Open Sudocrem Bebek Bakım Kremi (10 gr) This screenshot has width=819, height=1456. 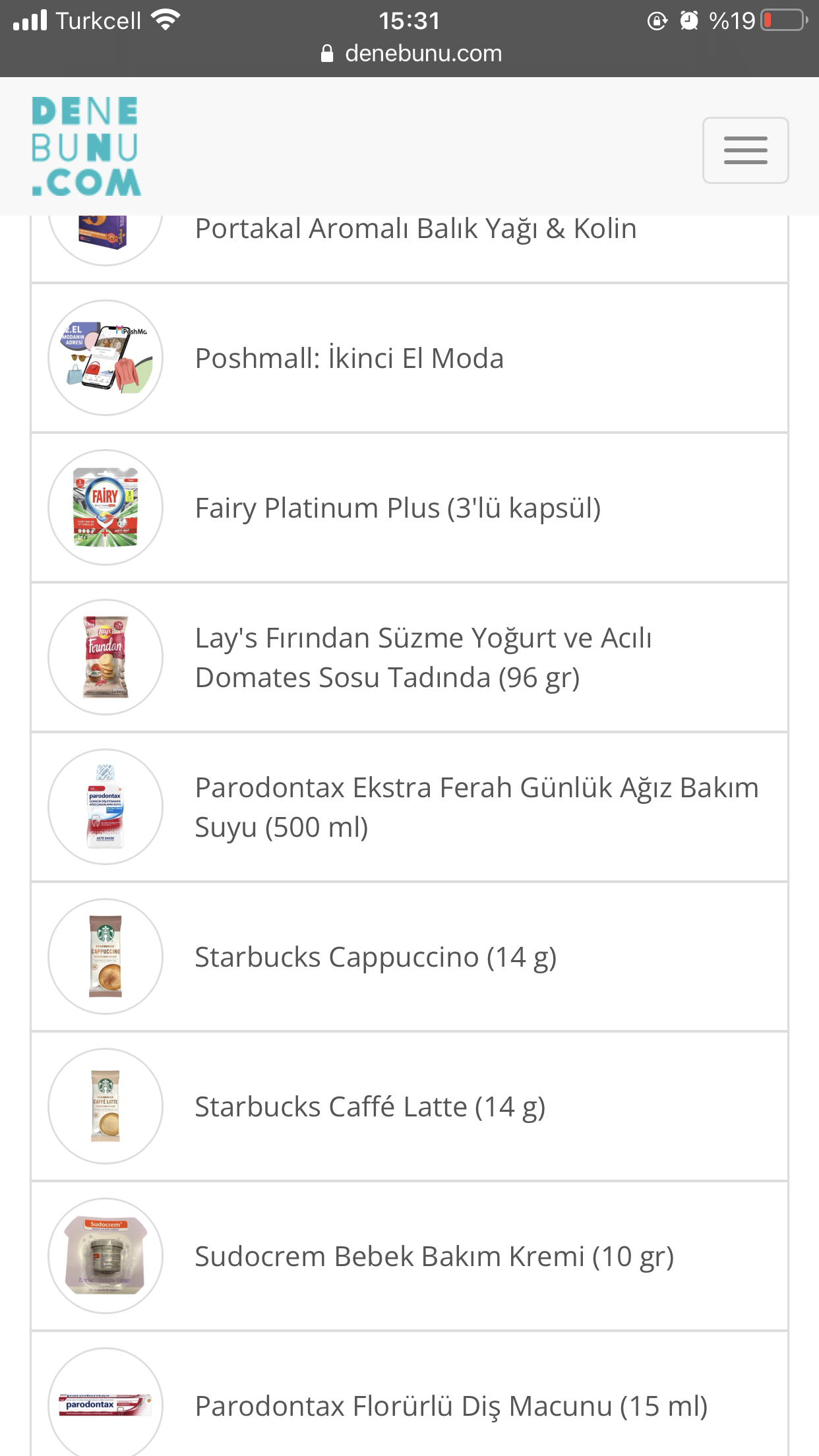pyautogui.click(x=409, y=1256)
